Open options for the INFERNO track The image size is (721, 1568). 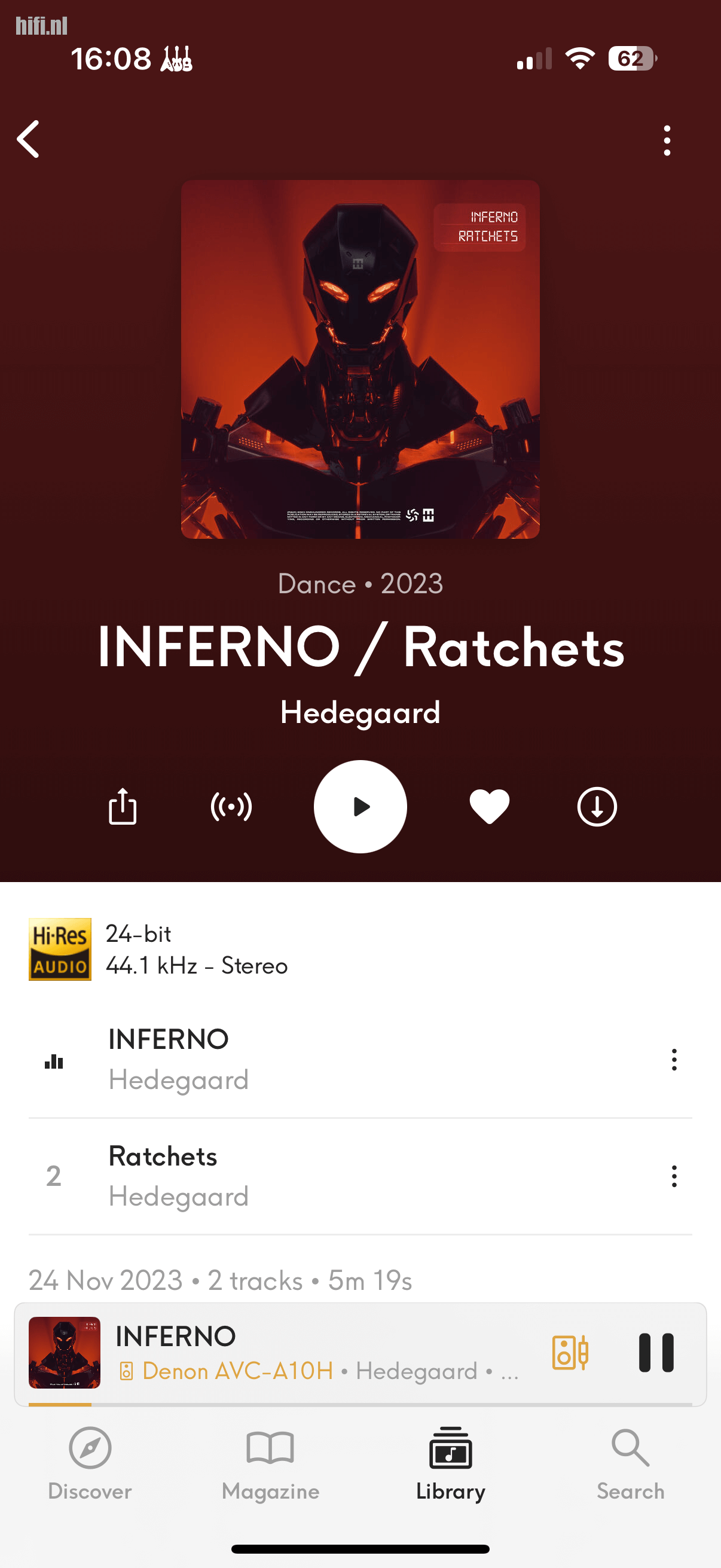pyautogui.click(x=674, y=1060)
